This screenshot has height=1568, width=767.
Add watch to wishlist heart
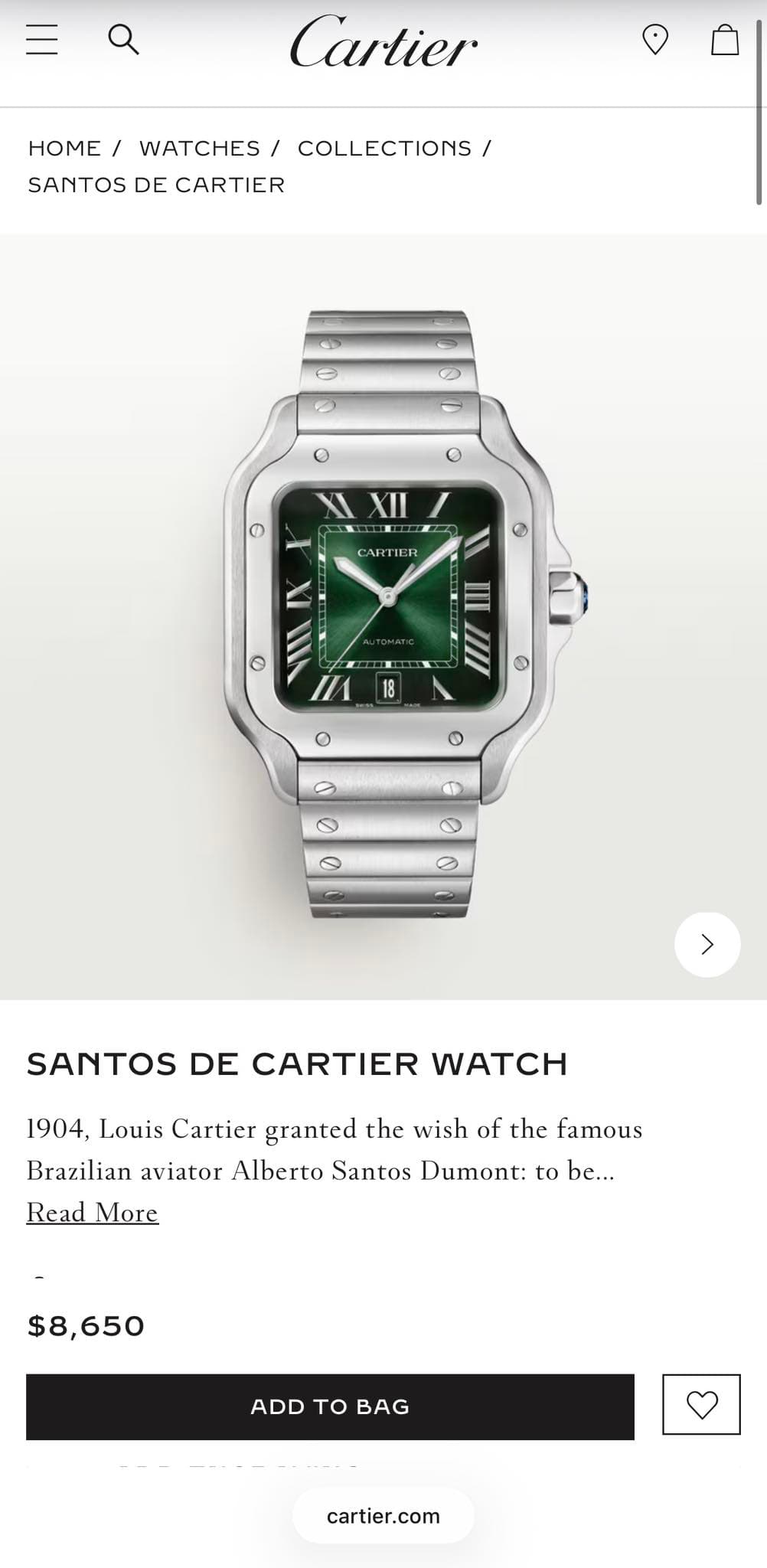click(701, 1404)
